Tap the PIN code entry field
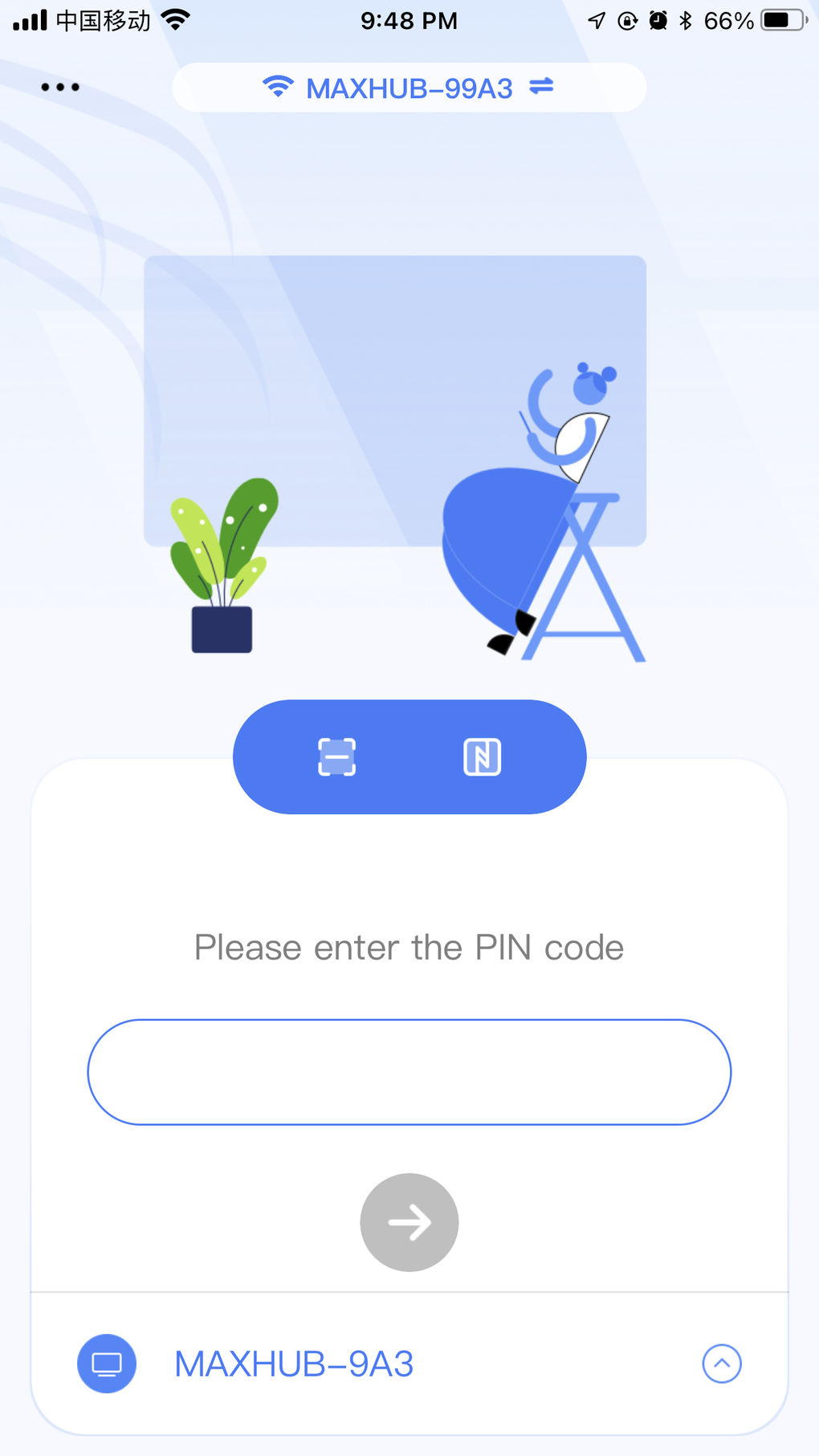Viewport: 819px width, 1456px height. (x=409, y=1071)
